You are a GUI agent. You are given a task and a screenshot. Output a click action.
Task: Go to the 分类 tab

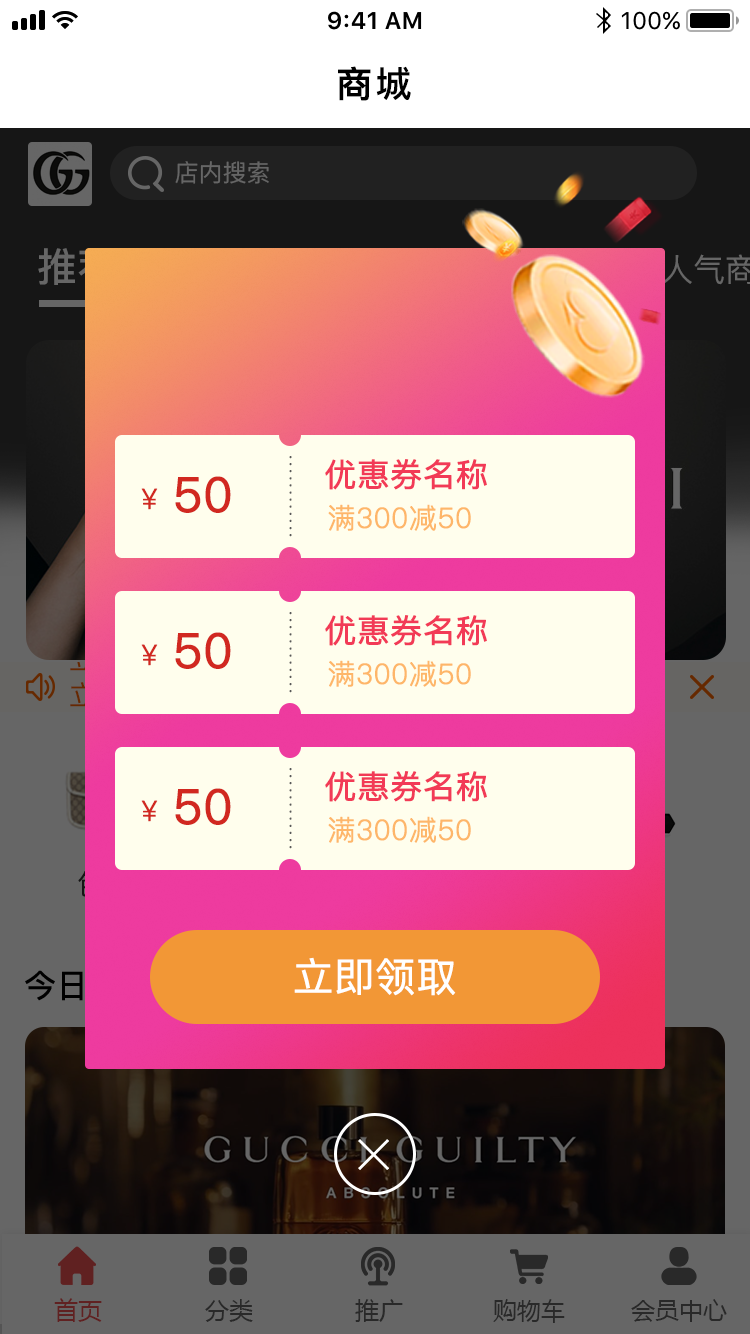(x=228, y=1284)
